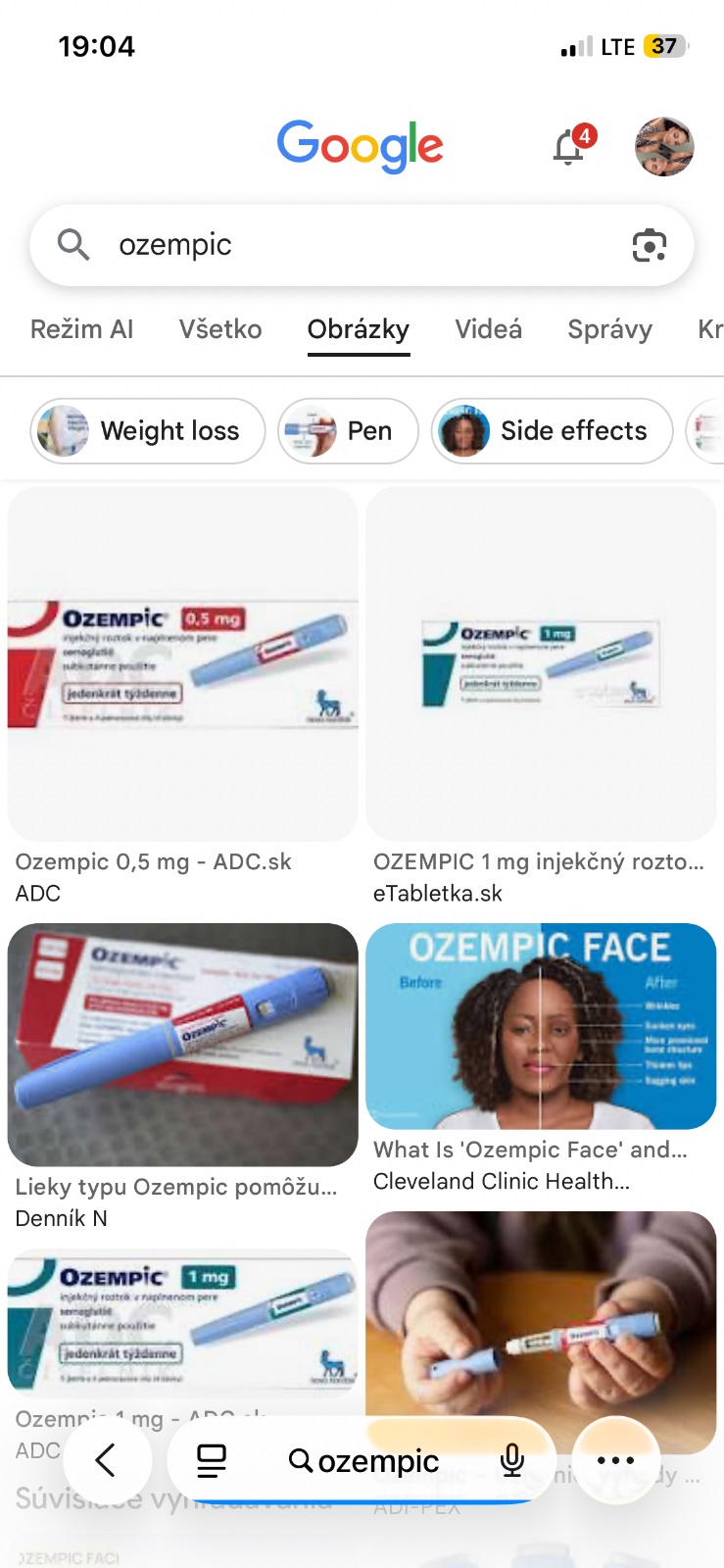Select the Side effects filter chip

[552, 431]
